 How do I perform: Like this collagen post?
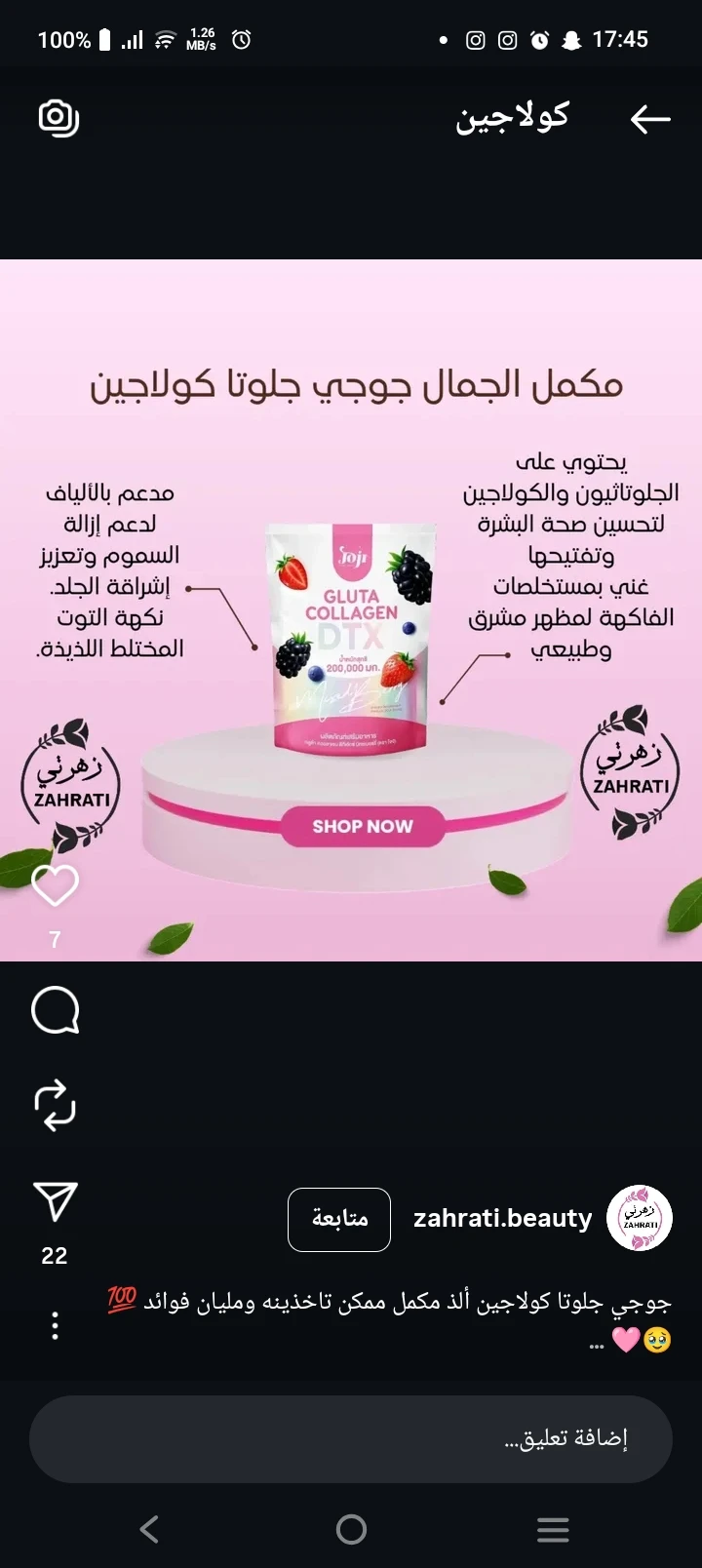point(55,885)
